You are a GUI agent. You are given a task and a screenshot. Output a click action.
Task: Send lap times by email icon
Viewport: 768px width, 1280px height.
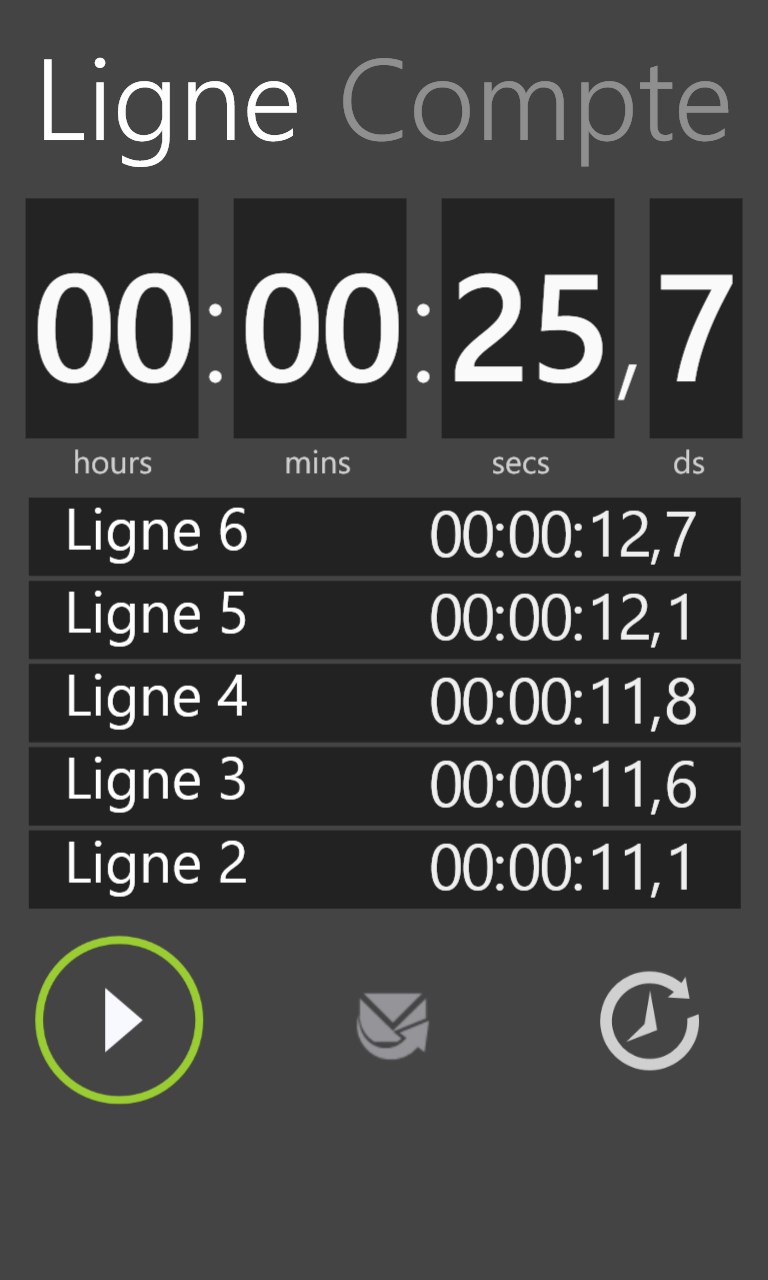click(x=392, y=1024)
